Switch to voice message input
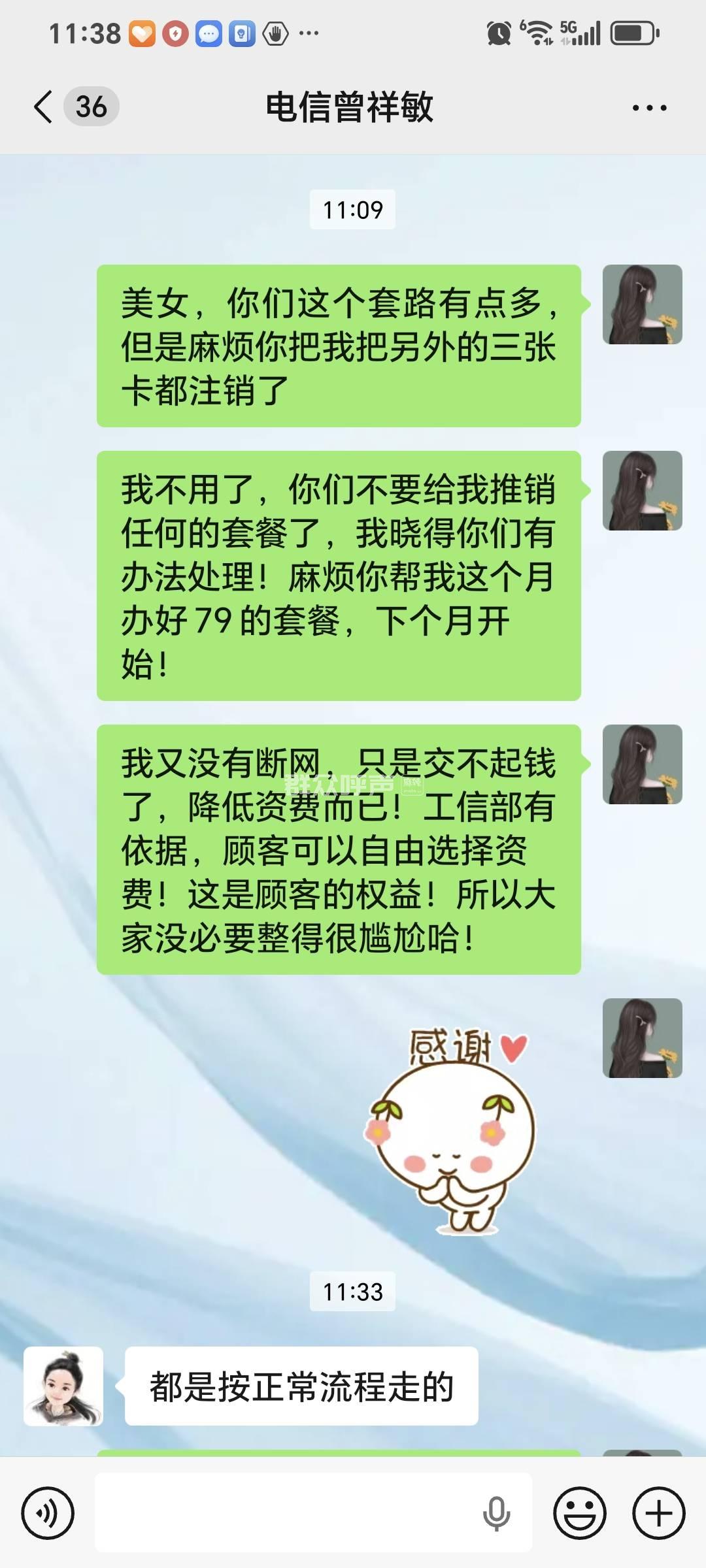706x1568 pixels. pyautogui.click(x=48, y=1512)
